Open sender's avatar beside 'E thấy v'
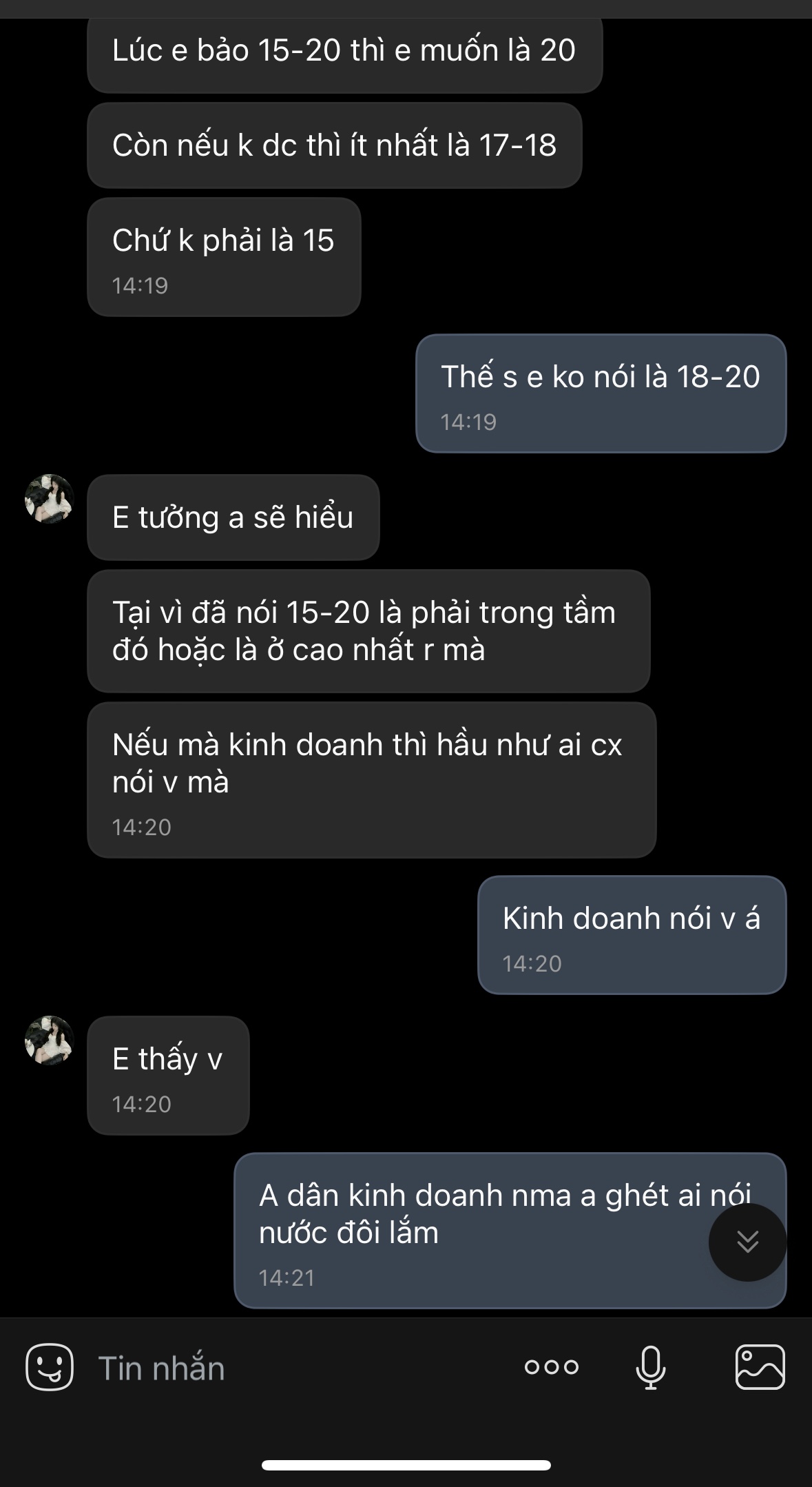Viewport: 812px width, 1487px height. pos(49,1040)
